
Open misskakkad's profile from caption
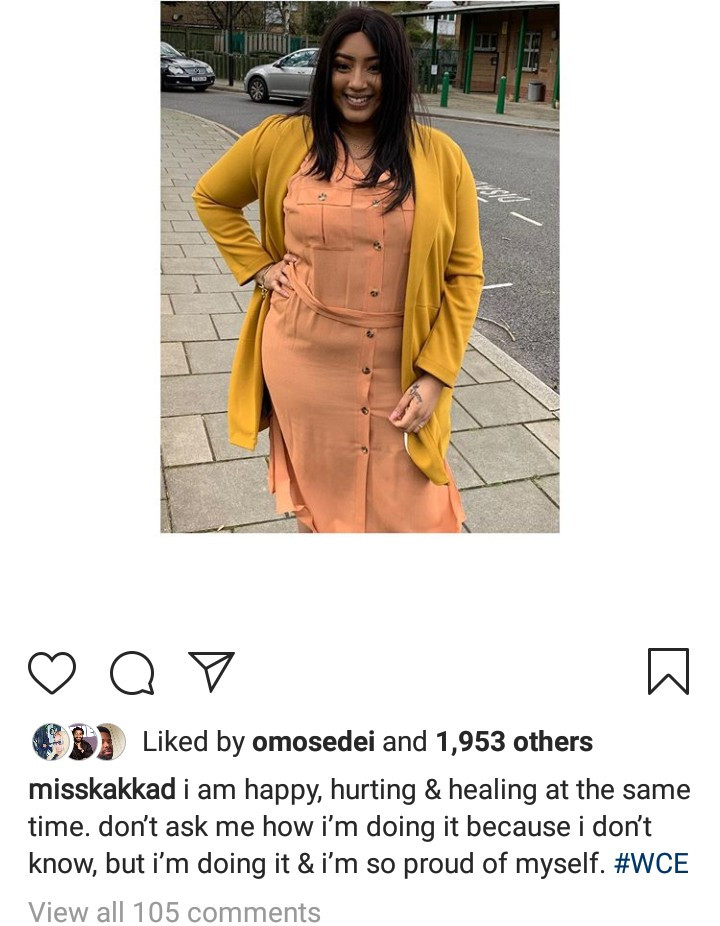(103, 790)
